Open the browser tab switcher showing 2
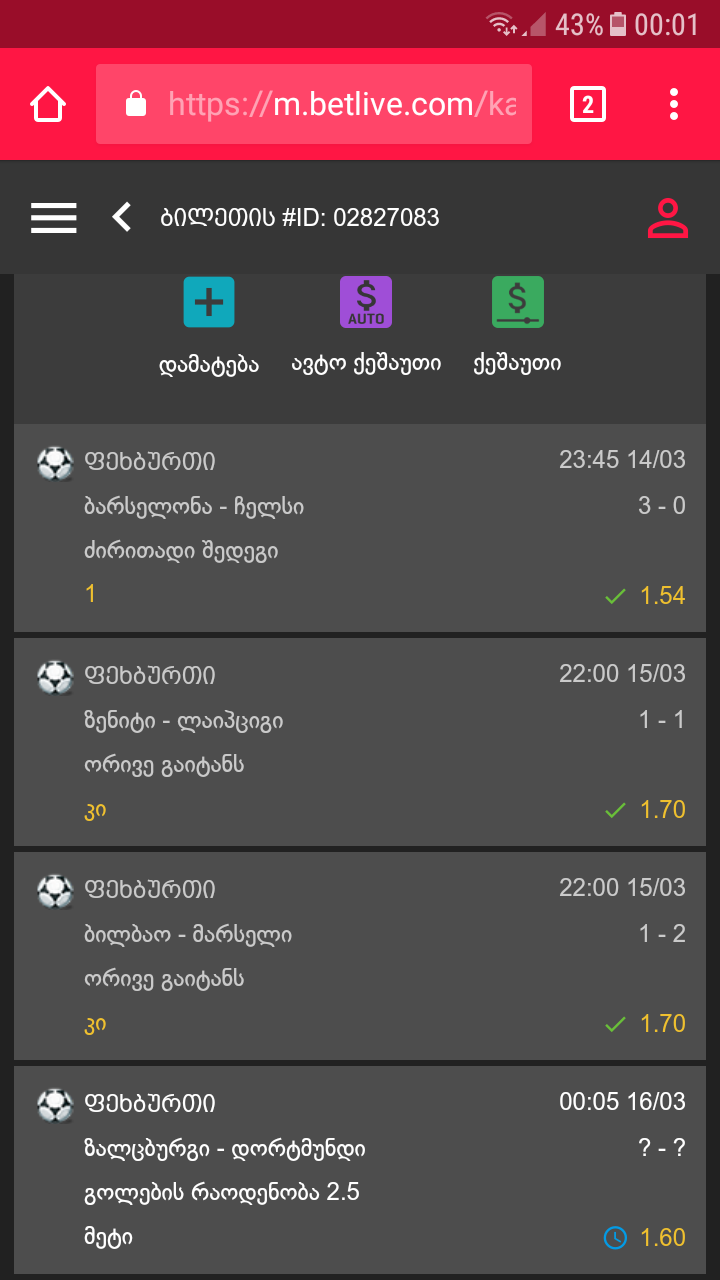Viewport: 720px width, 1280px height. 589,103
